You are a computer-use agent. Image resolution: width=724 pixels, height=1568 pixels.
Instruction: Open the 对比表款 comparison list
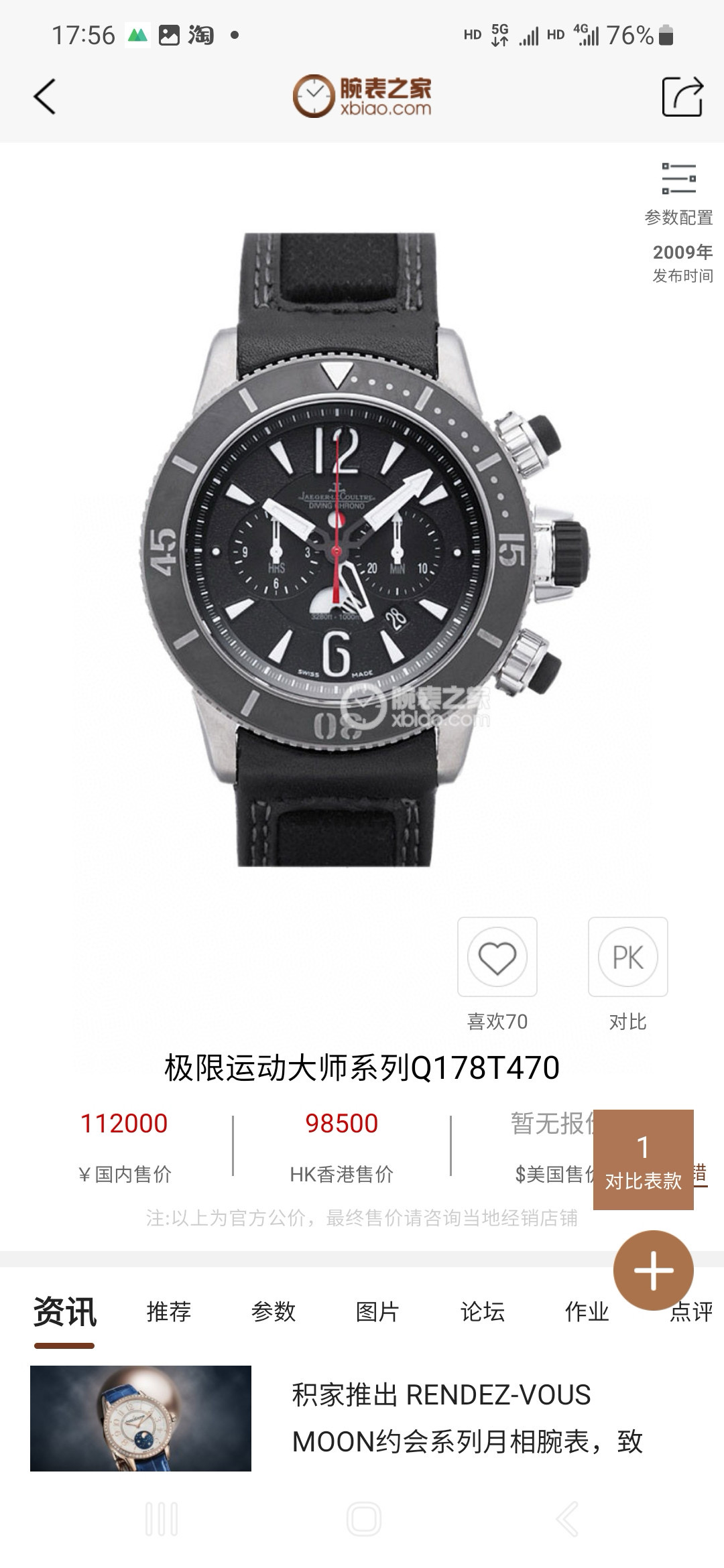[x=643, y=1160]
